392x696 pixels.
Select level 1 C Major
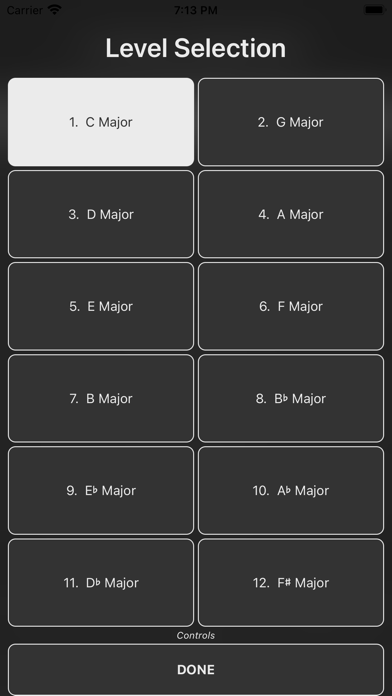[x=101, y=122]
